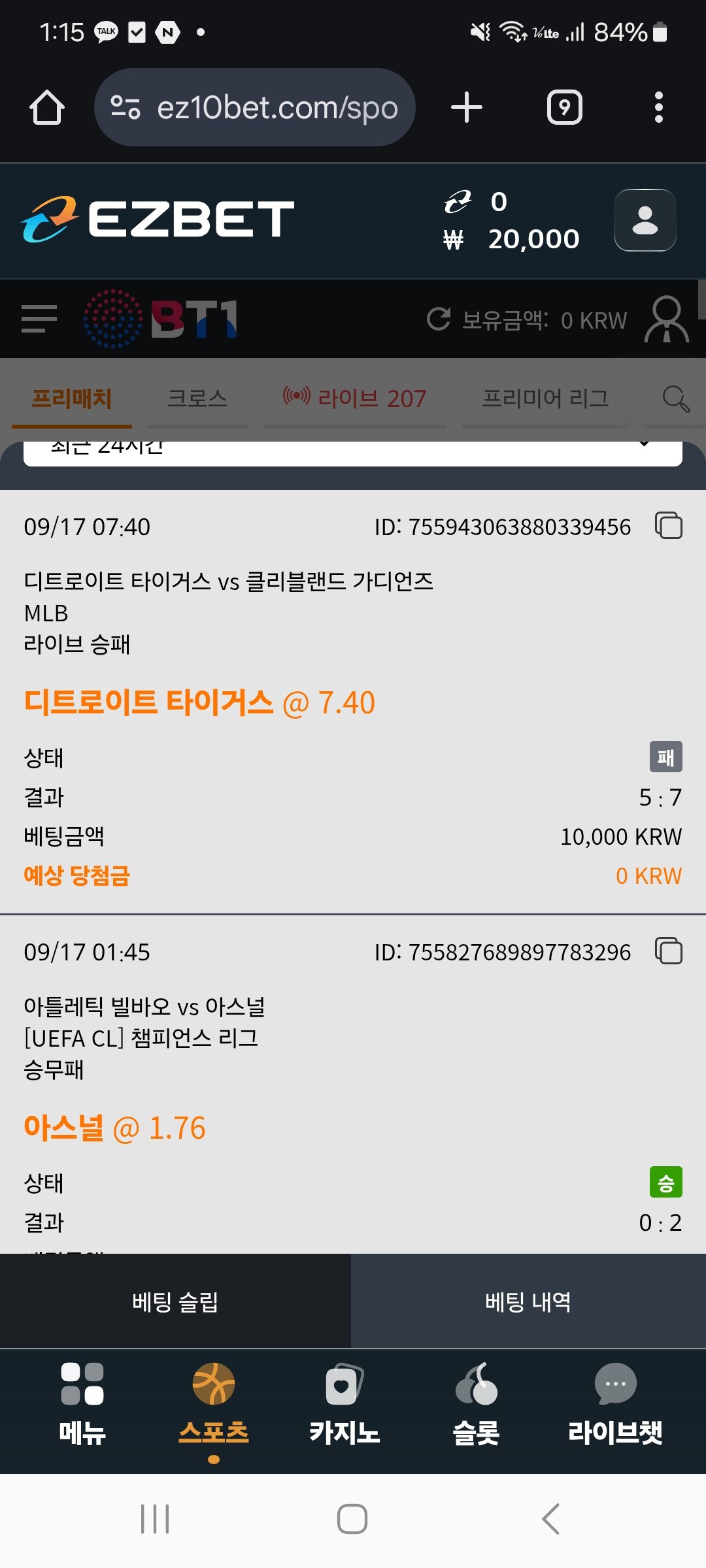Open the browser home page

(47, 107)
